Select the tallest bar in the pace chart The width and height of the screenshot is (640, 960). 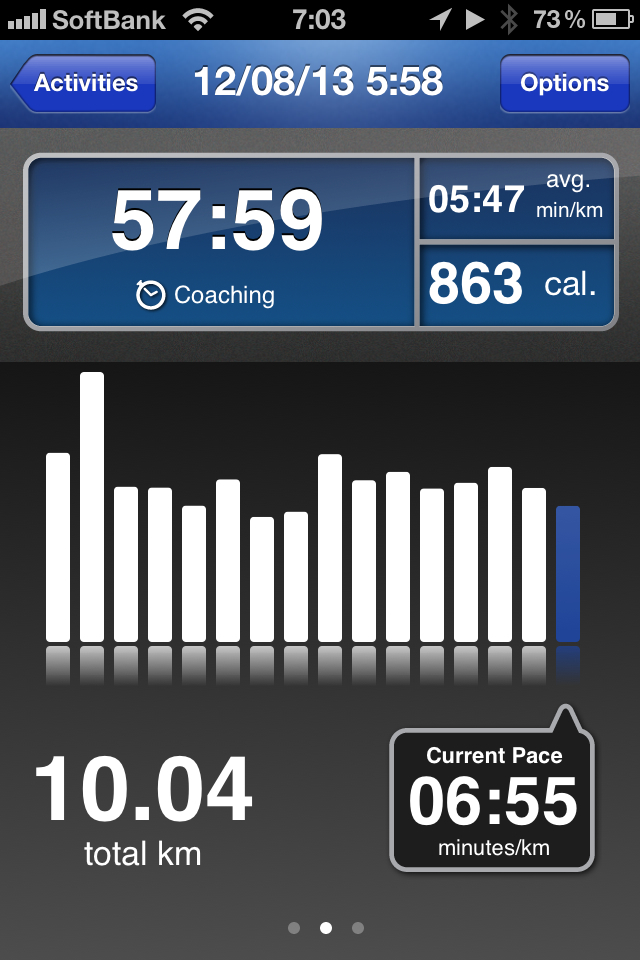(x=92, y=507)
